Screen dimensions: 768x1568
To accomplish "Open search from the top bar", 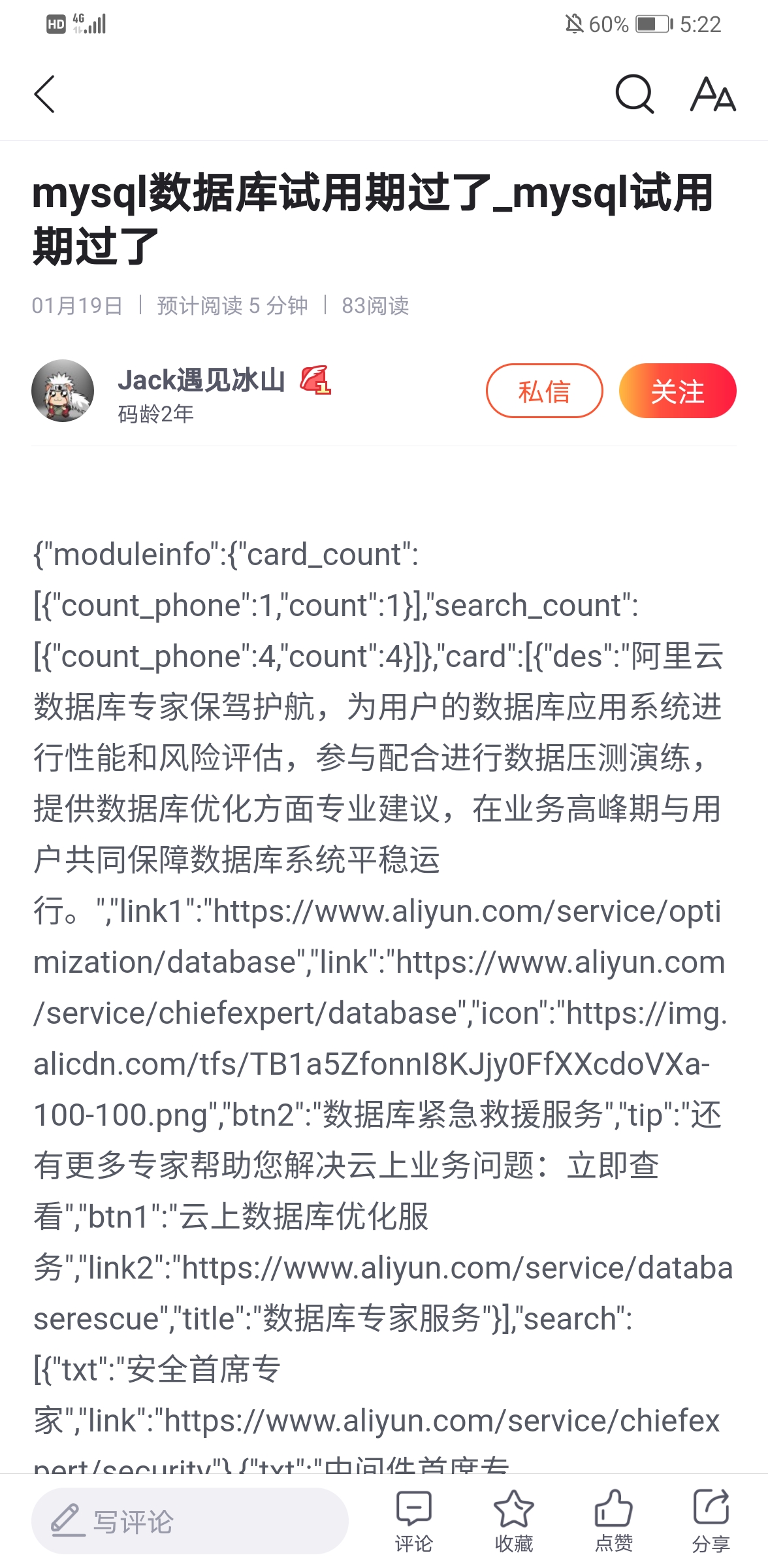I will [634, 95].
